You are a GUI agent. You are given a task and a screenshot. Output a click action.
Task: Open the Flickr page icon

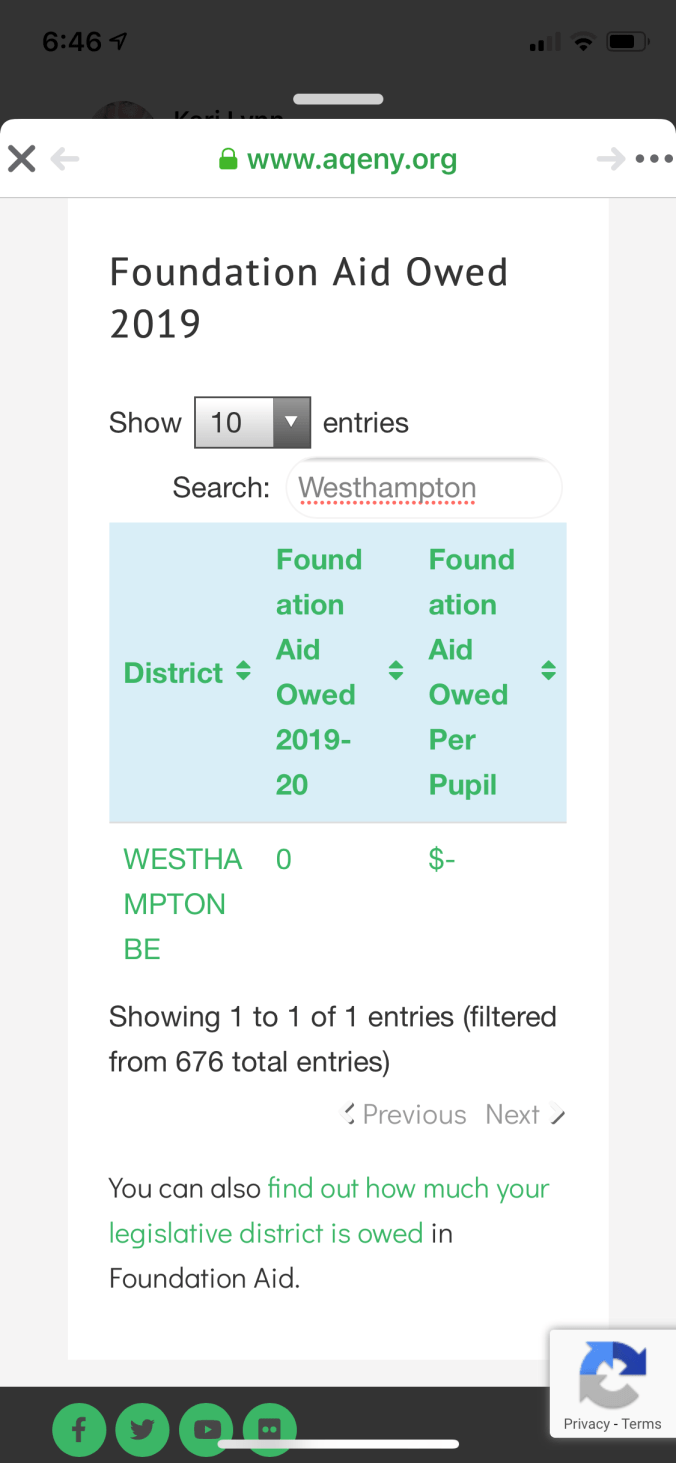pyautogui.click(x=268, y=1430)
